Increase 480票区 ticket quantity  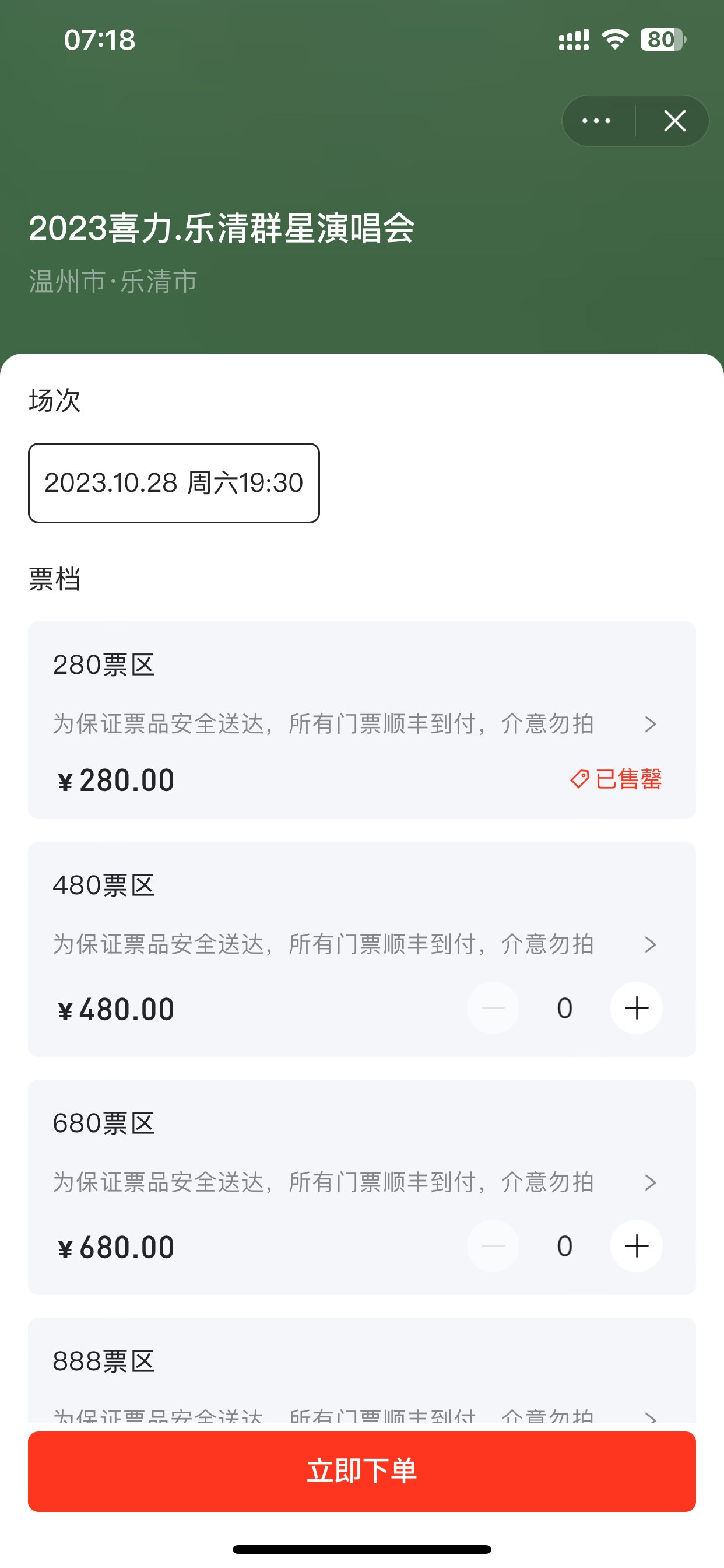coord(637,1008)
